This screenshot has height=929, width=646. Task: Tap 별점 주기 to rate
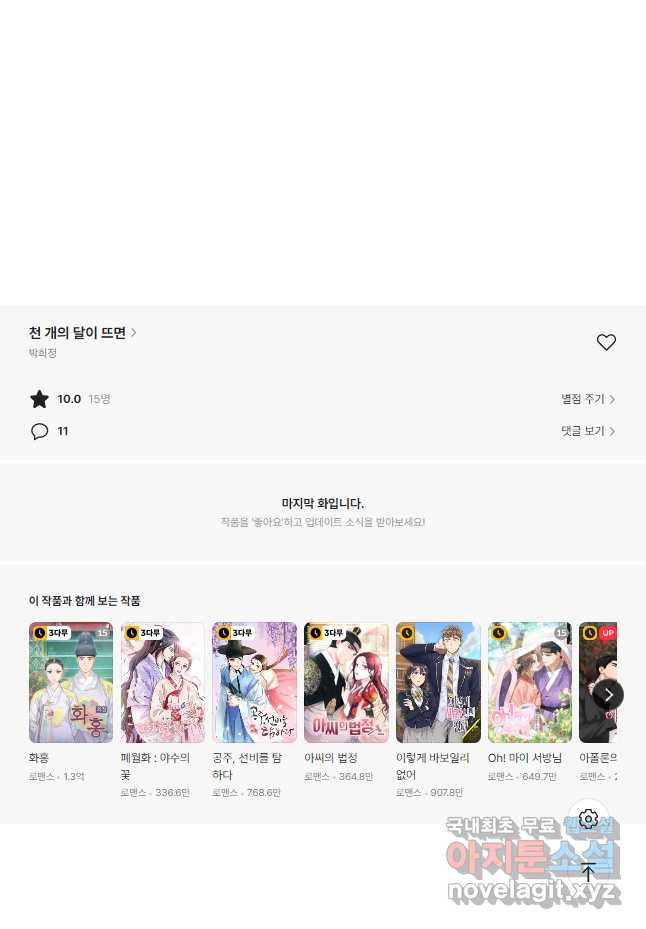(587, 399)
